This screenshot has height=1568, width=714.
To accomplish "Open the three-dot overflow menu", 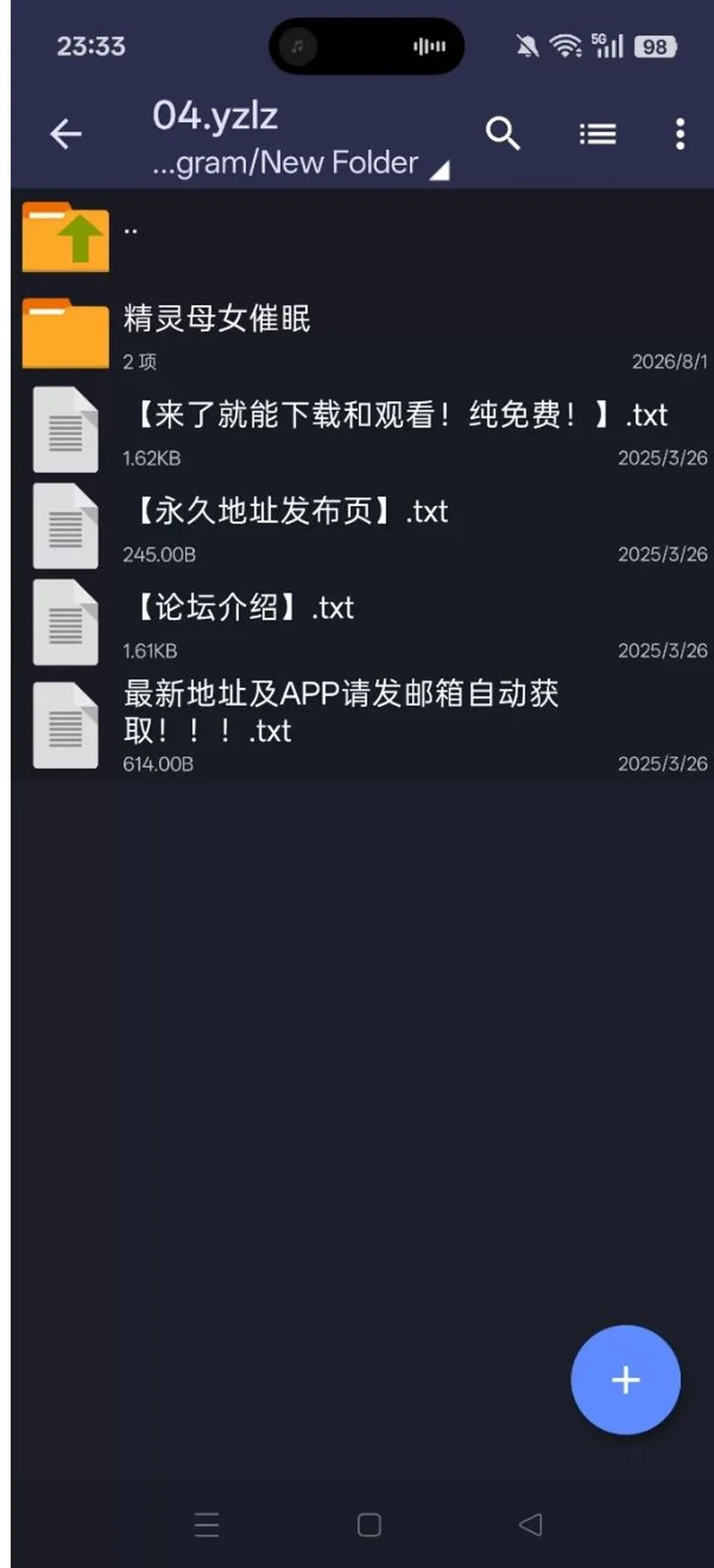I will (x=680, y=135).
